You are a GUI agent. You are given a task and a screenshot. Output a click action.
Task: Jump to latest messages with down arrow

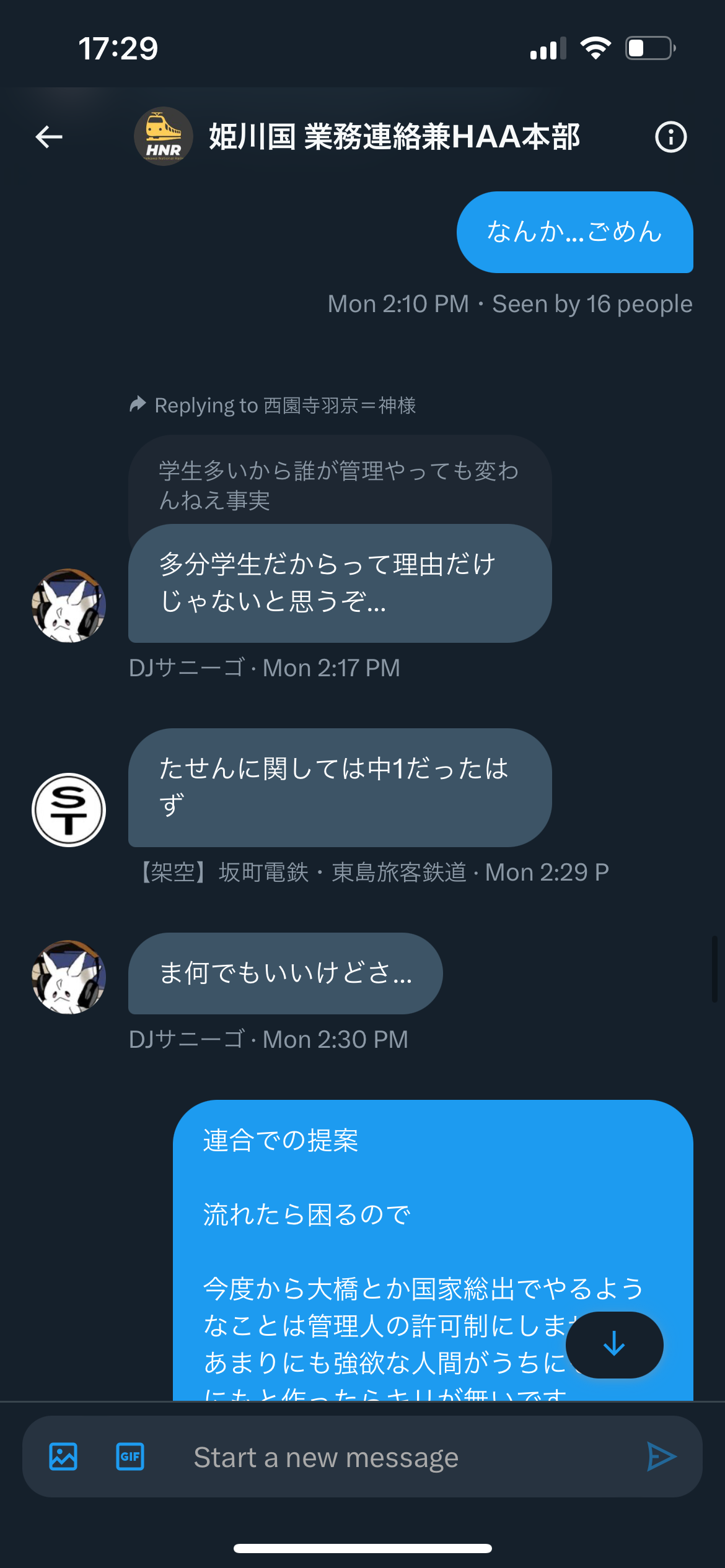pyautogui.click(x=614, y=1344)
